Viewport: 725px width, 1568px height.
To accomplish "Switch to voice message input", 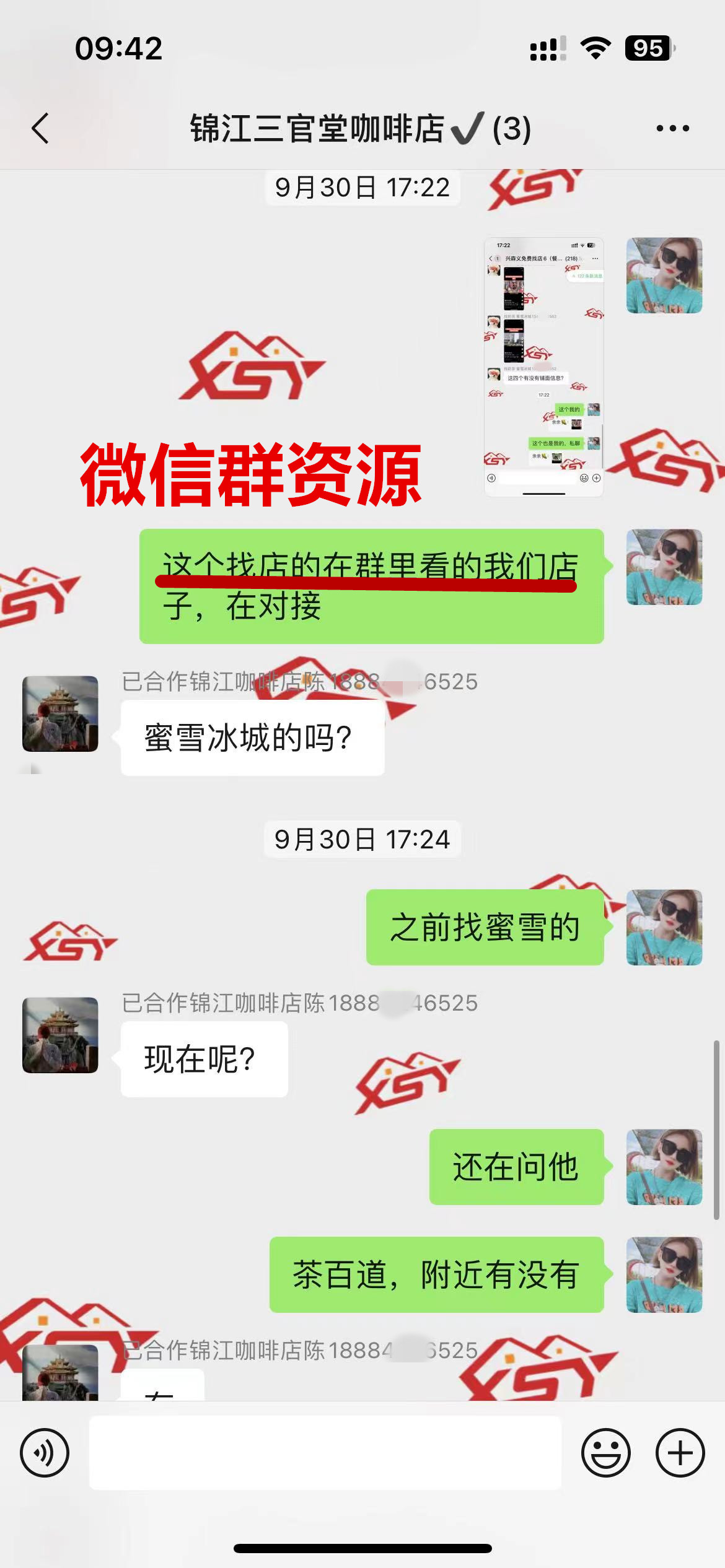I will pos(45,1453).
